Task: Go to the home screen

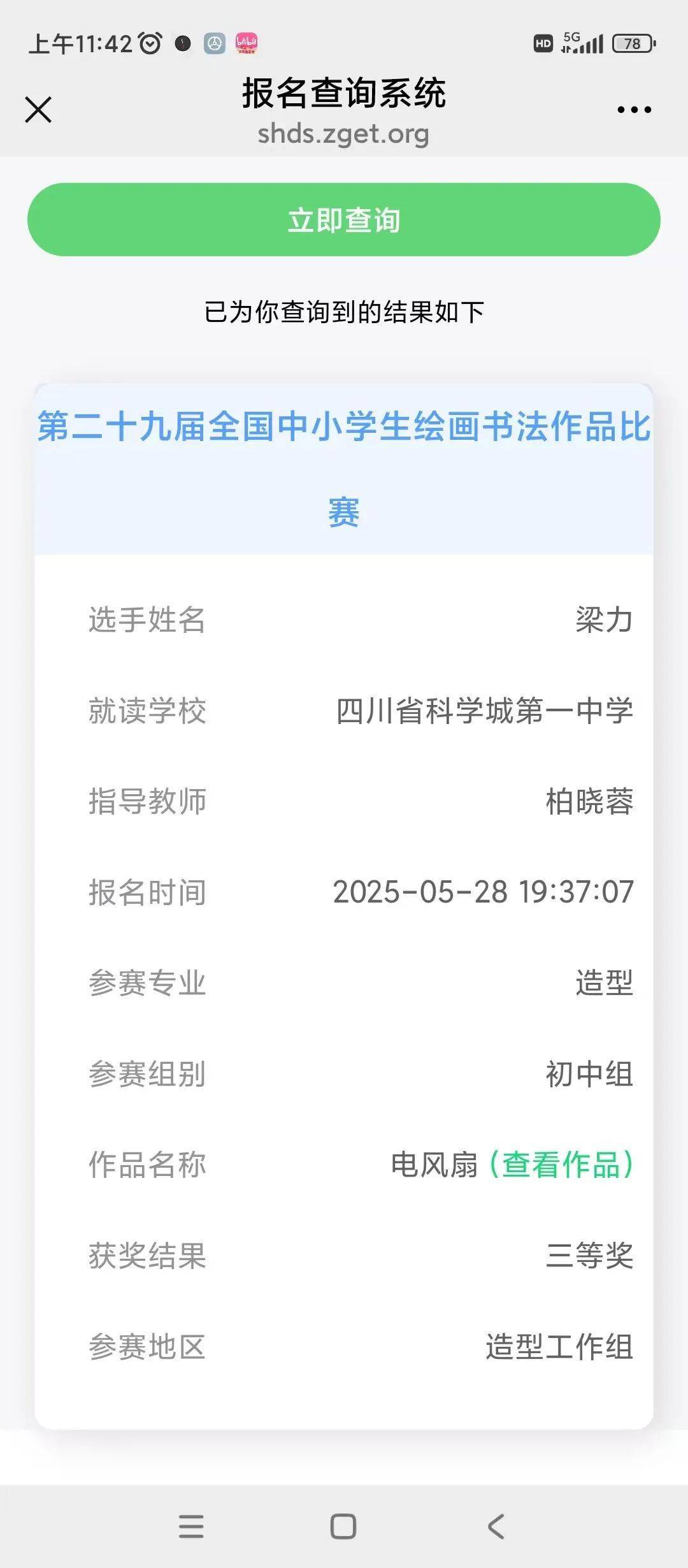Action: click(343, 1527)
